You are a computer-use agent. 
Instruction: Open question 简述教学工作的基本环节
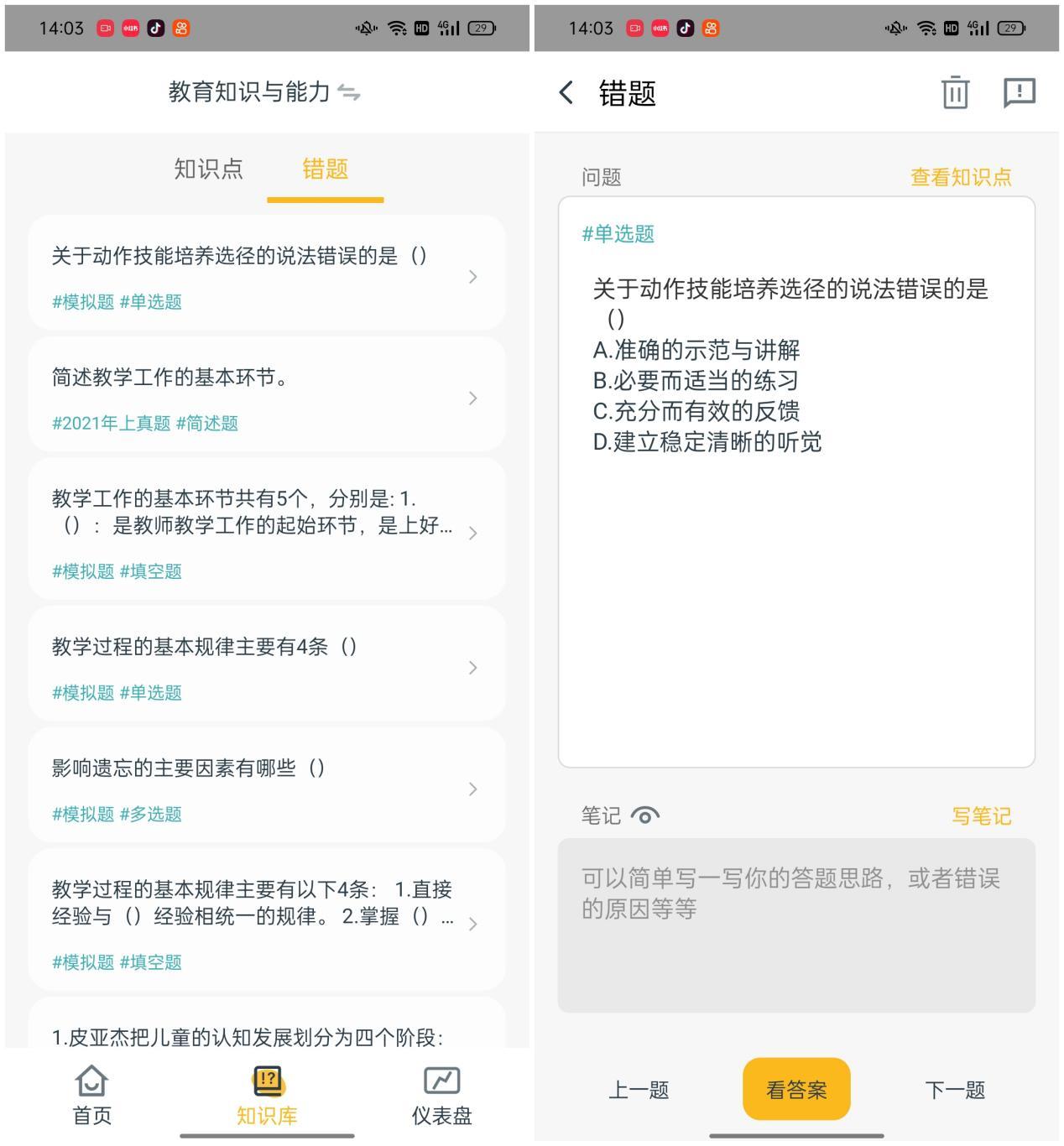coord(267,398)
